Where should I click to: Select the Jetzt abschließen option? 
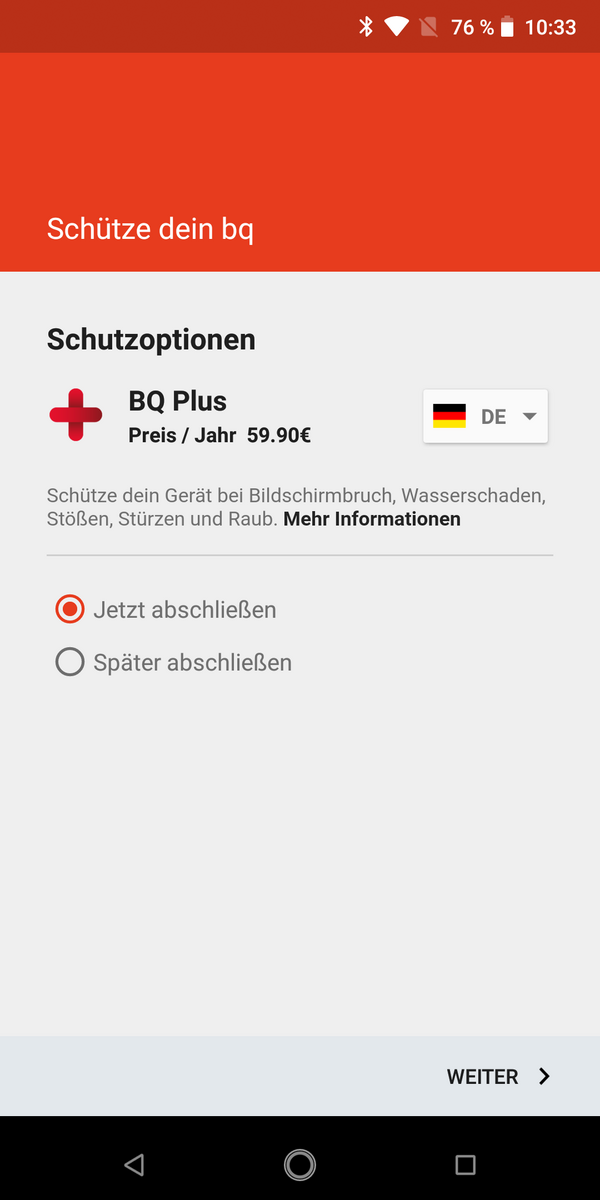tap(166, 609)
